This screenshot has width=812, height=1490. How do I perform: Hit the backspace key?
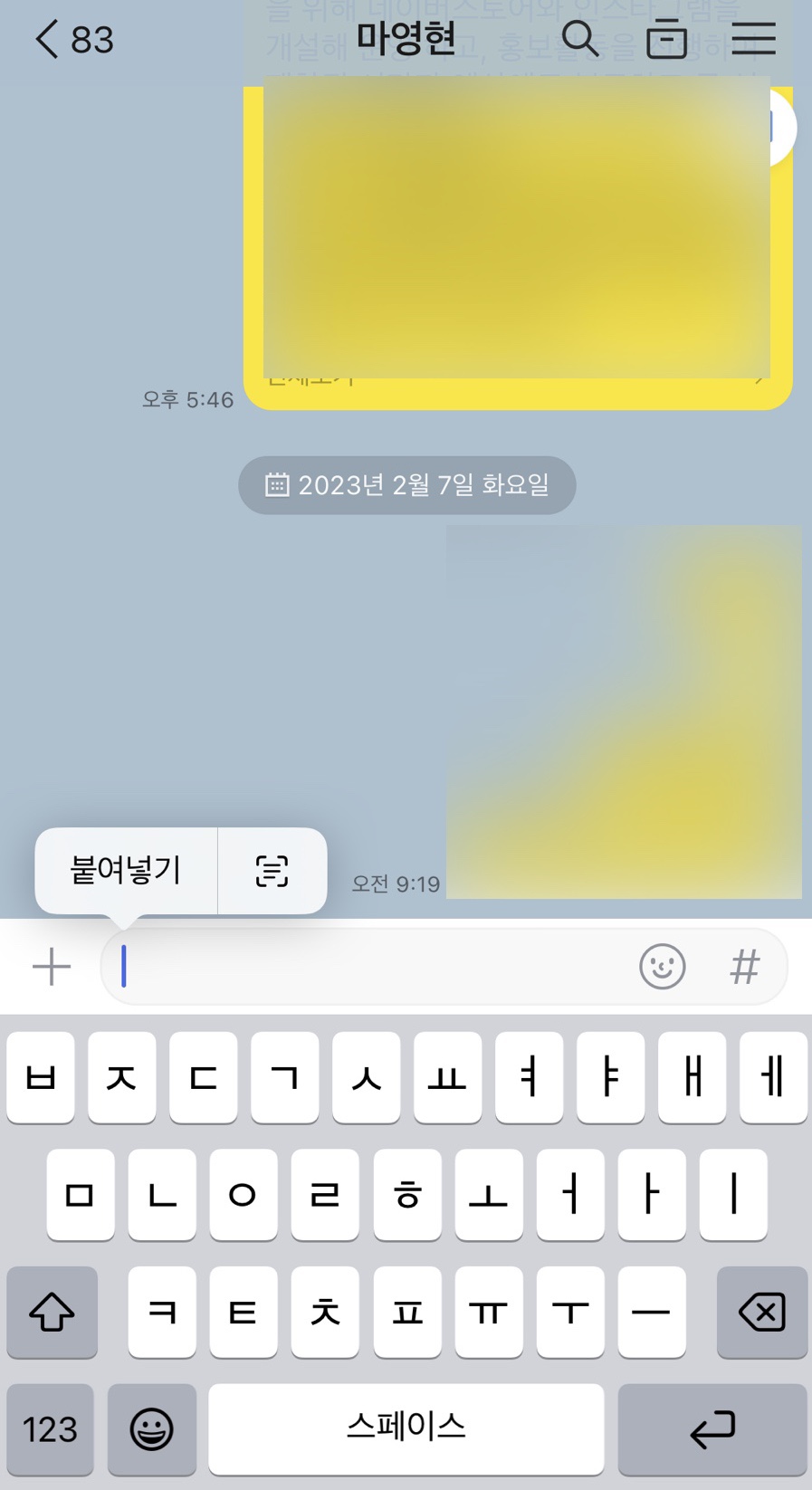click(761, 1312)
